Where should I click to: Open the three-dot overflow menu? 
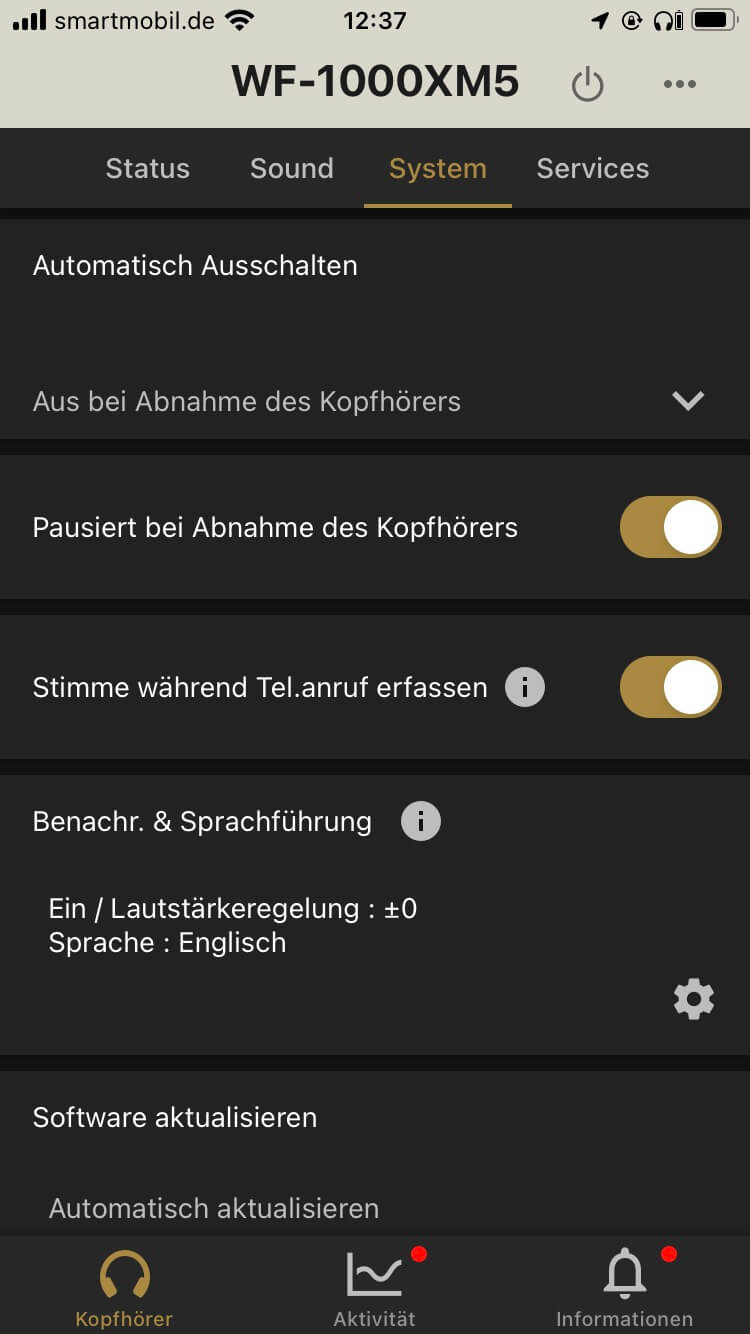[679, 84]
